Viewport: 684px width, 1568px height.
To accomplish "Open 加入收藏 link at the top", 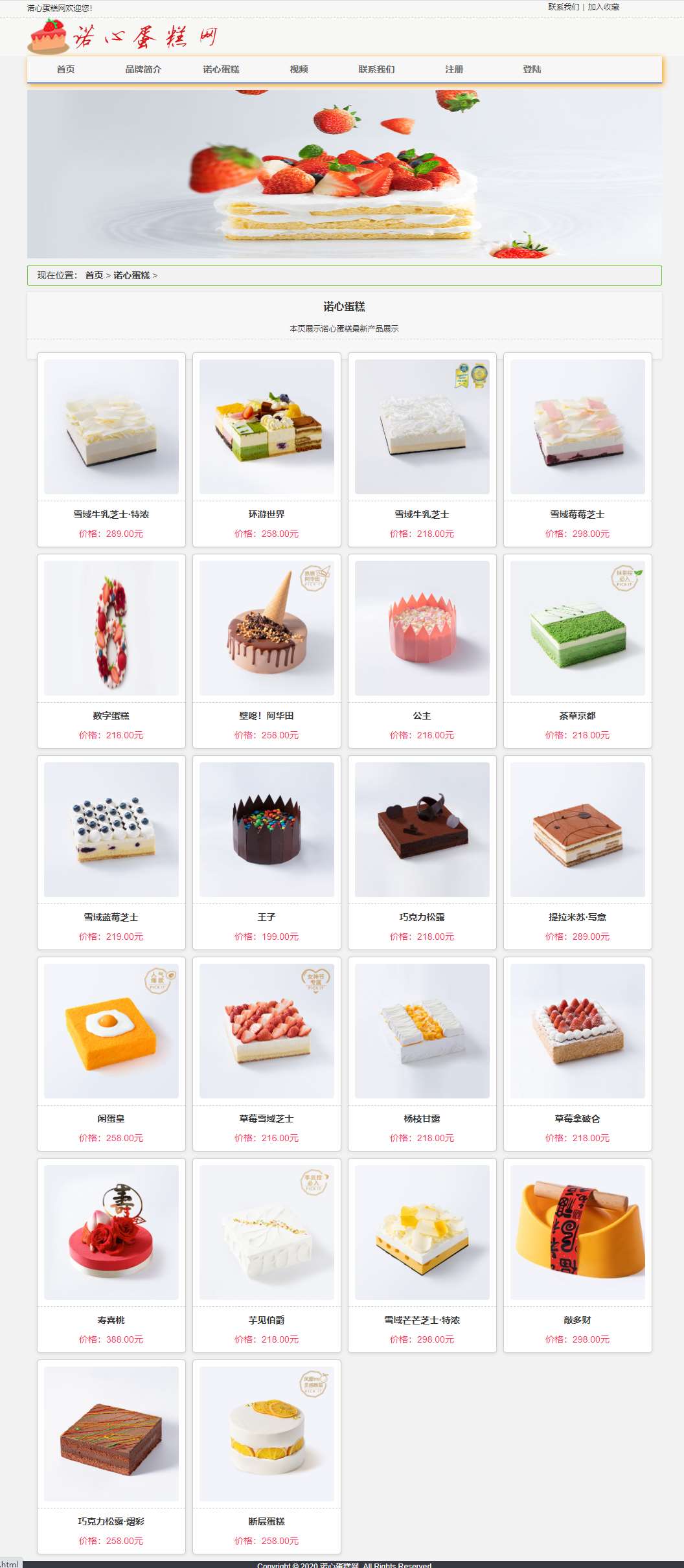I will tap(603, 7).
